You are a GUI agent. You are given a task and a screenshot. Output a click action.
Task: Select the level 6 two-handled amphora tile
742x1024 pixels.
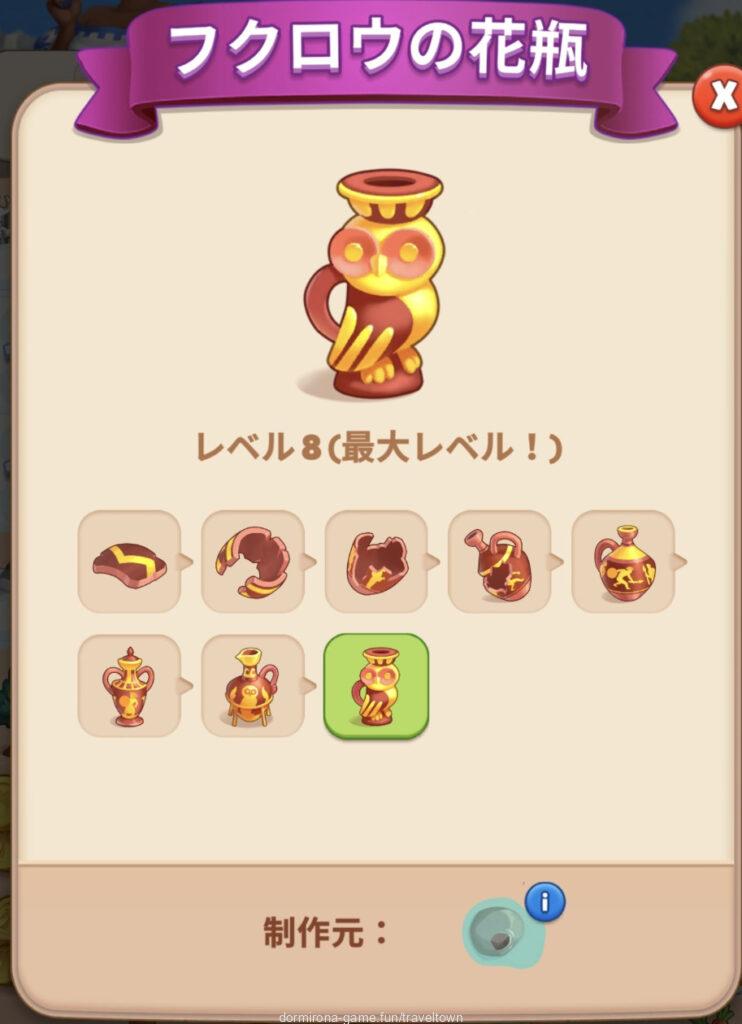tap(129, 686)
